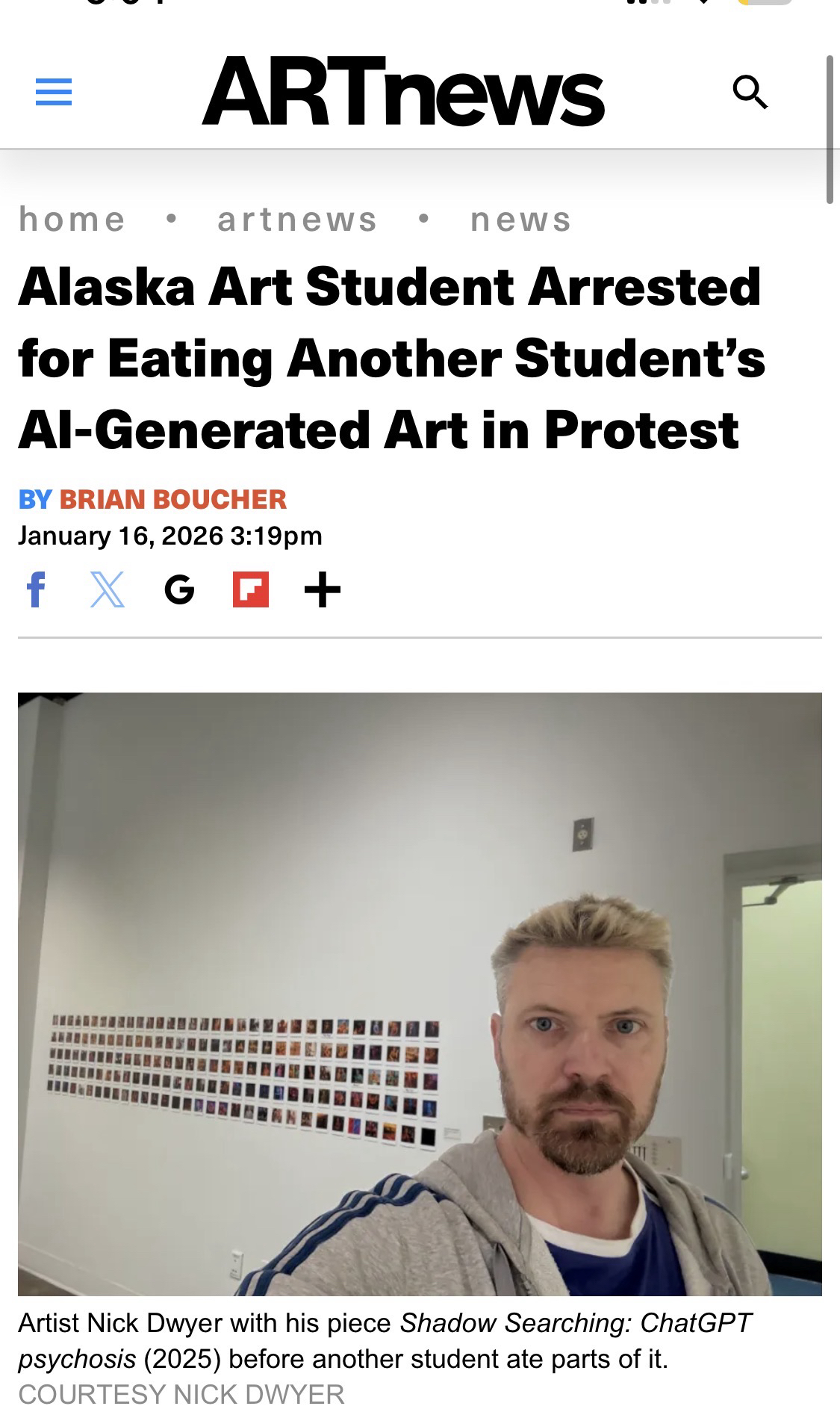Open the search magnifier

[750, 93]
